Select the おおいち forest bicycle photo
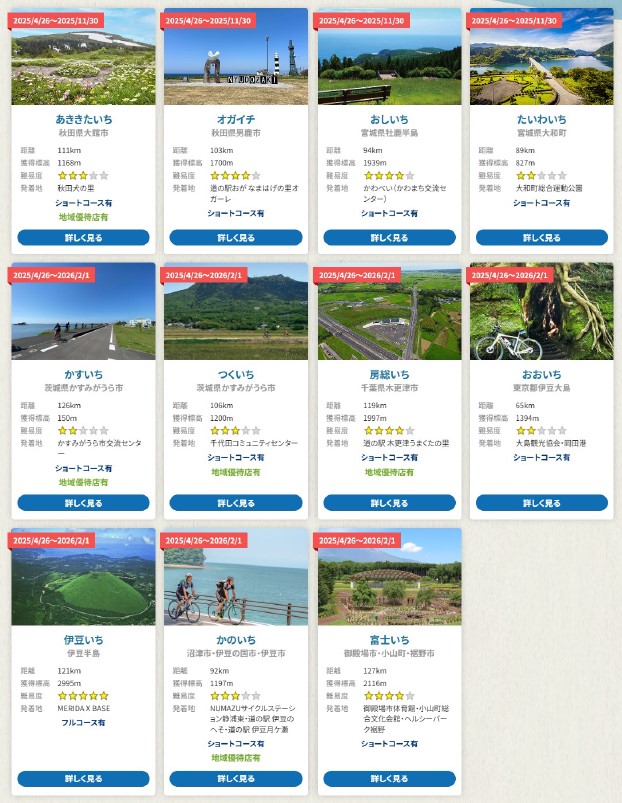Image resolution: width=622 pixels, height=803 pixels. coord(542,320)
